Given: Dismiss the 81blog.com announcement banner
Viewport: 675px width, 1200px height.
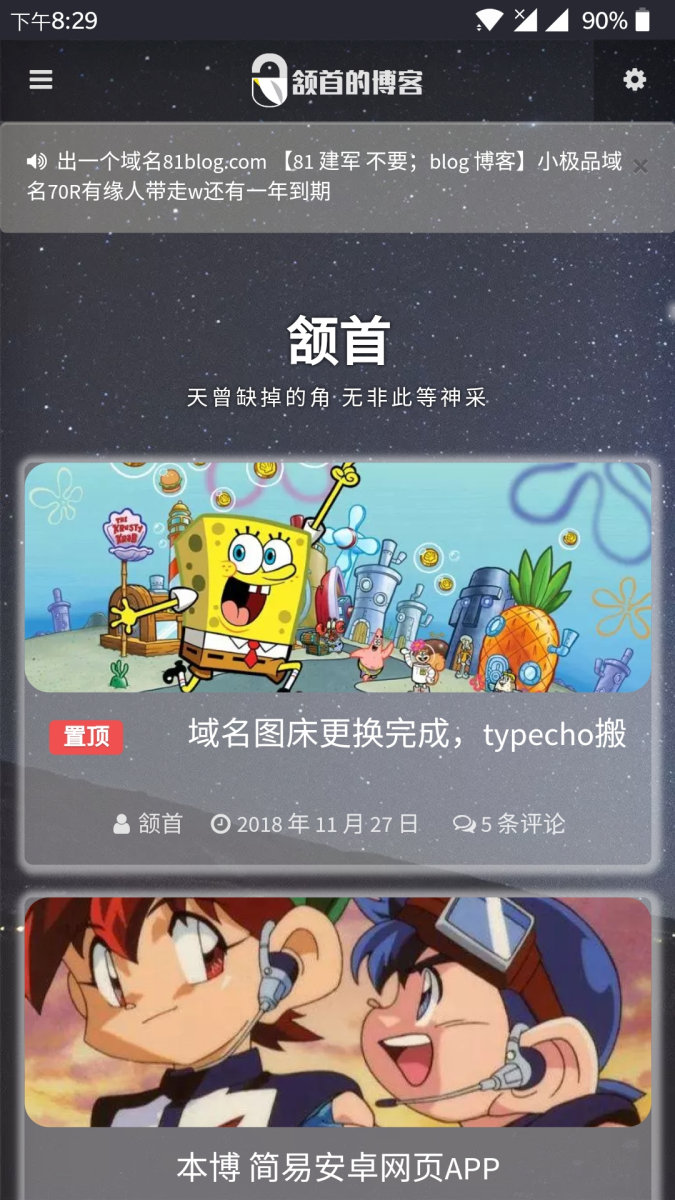Looking at the screenshot, I should click(641, 166).
